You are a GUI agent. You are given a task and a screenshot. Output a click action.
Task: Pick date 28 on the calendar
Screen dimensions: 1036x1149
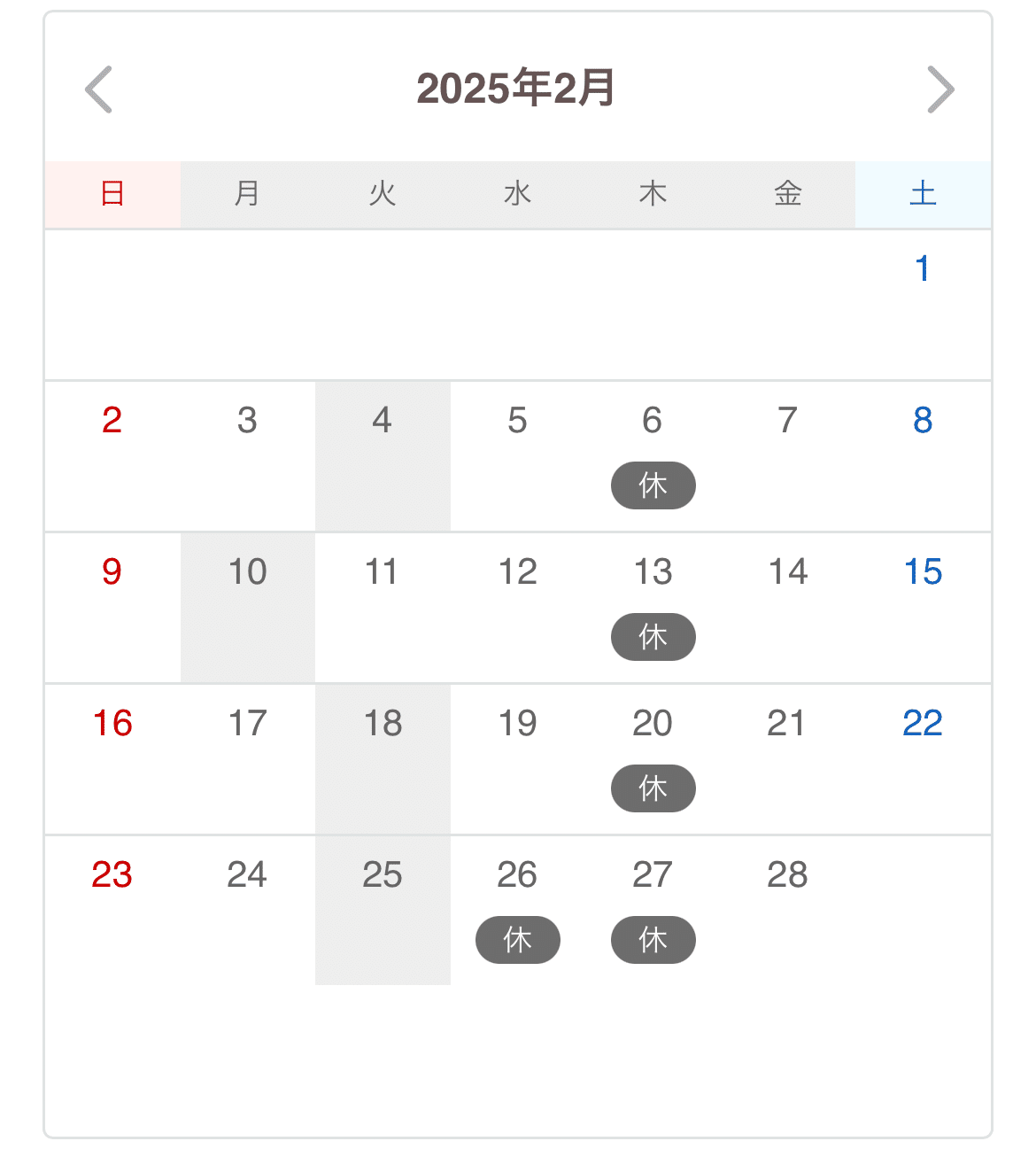pos(788,875)
